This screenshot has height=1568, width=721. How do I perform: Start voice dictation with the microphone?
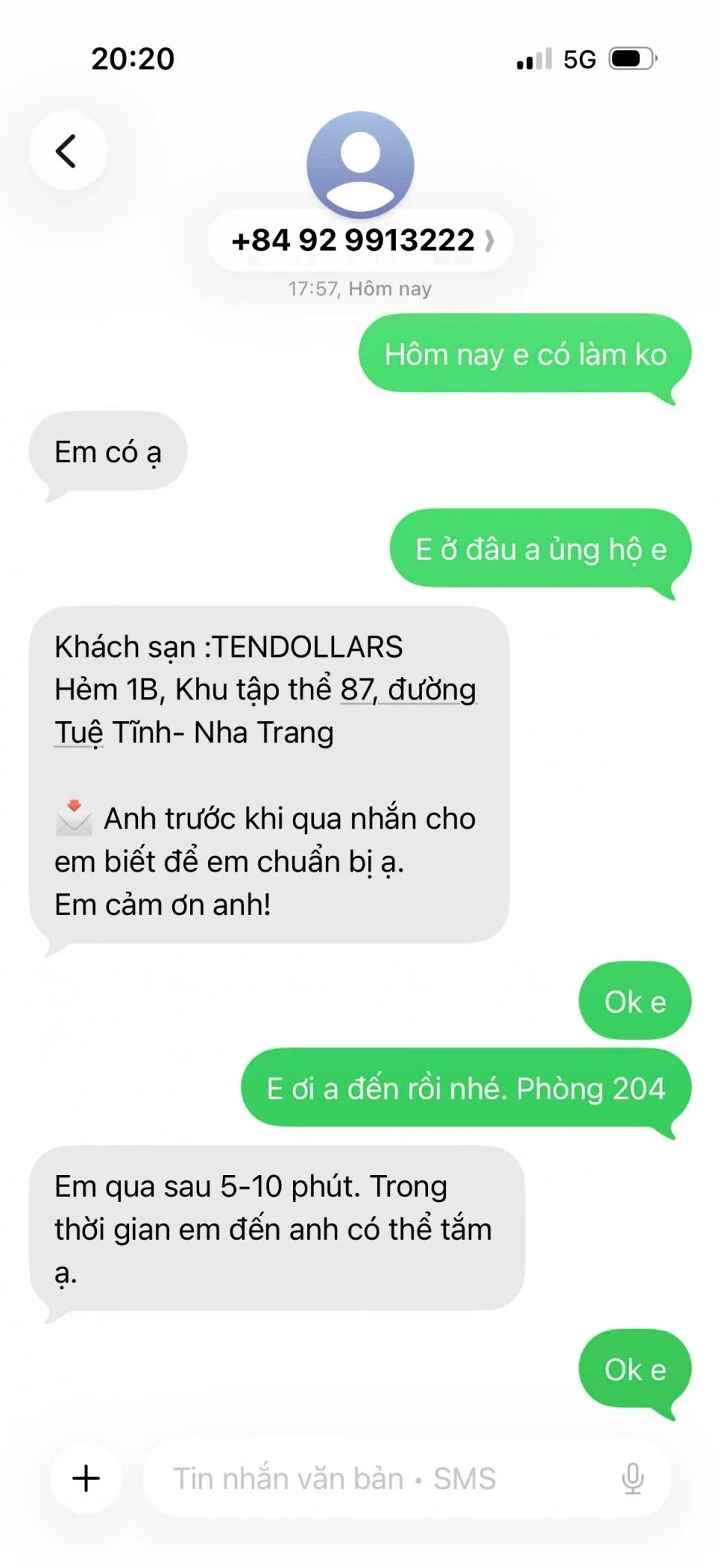click(632, 1478)
